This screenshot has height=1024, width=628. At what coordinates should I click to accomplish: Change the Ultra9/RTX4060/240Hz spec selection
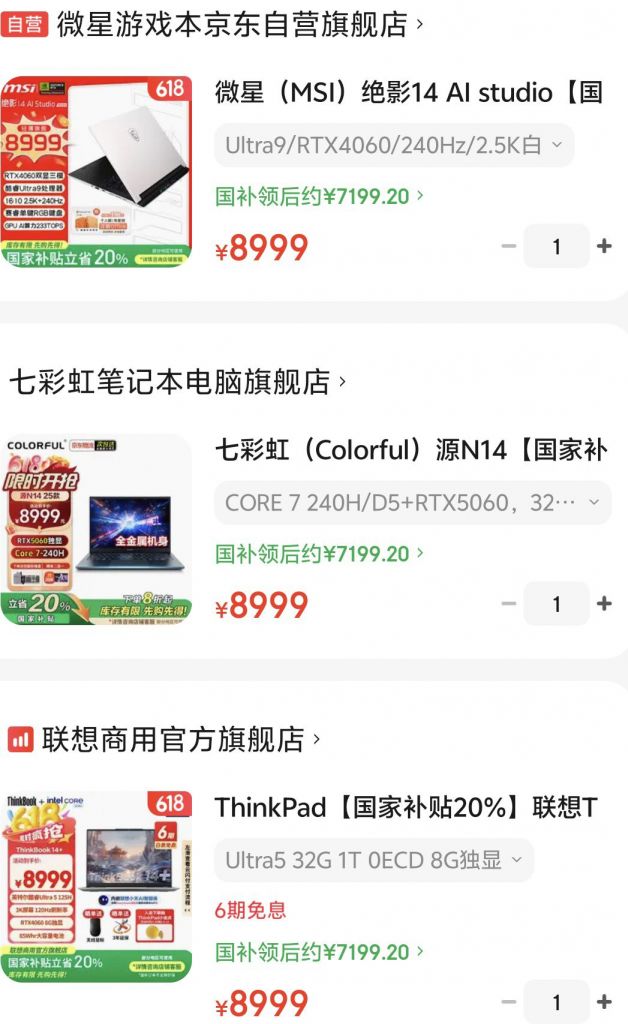[x=394, y=145]
